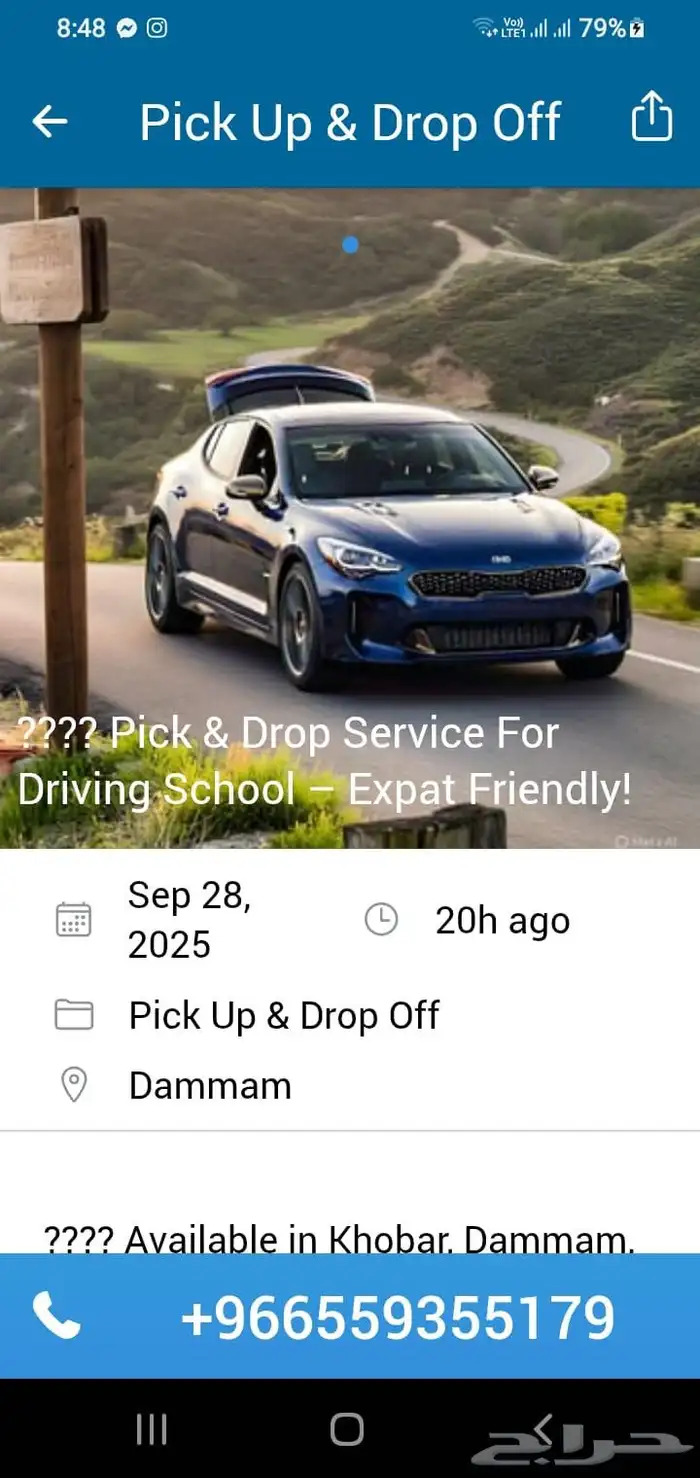Call the number +966559355179
The image size is (700, 1478).
[x=350, y=1316]
